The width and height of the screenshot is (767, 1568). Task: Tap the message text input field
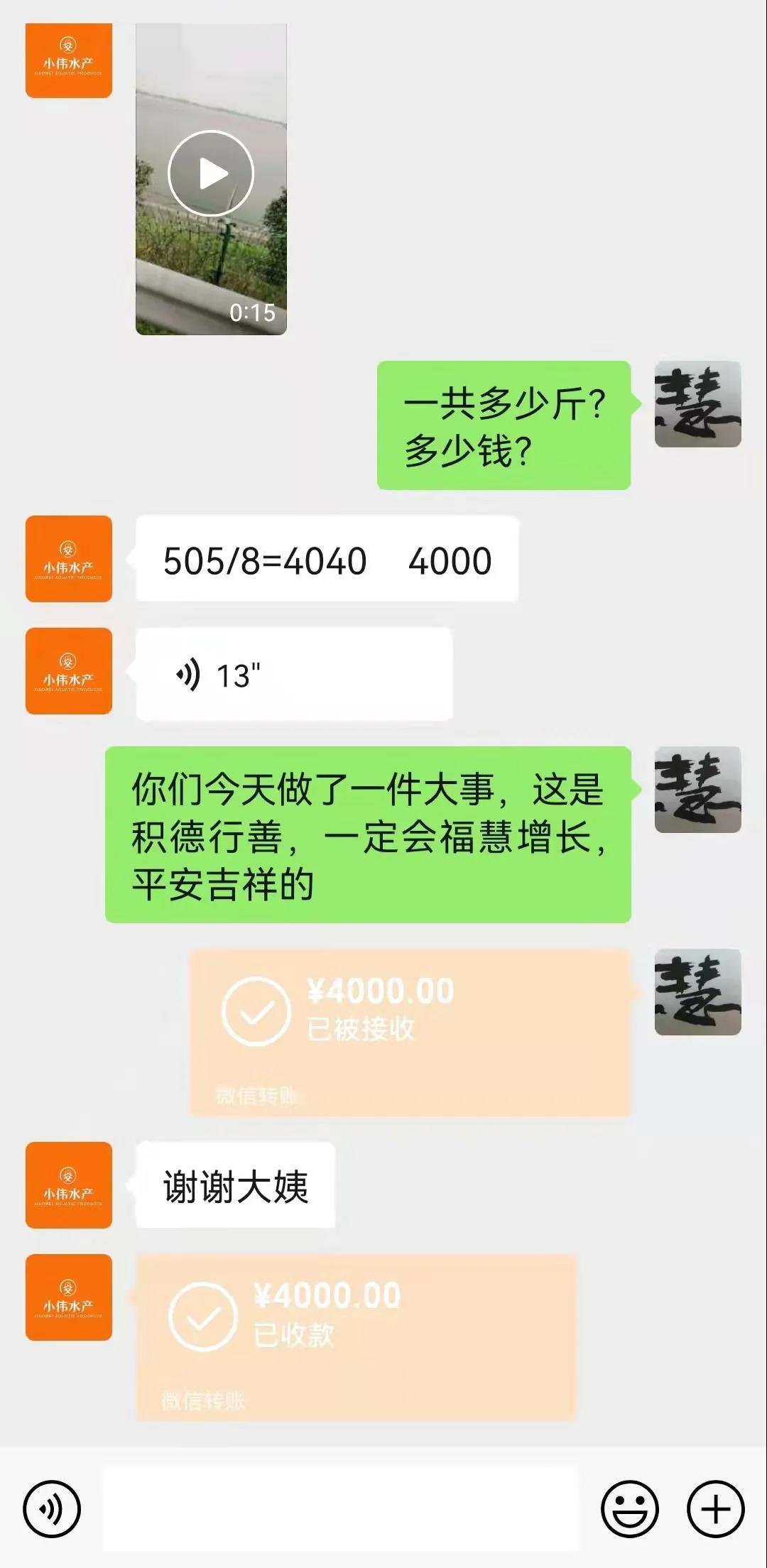[x=341, y=1509]
